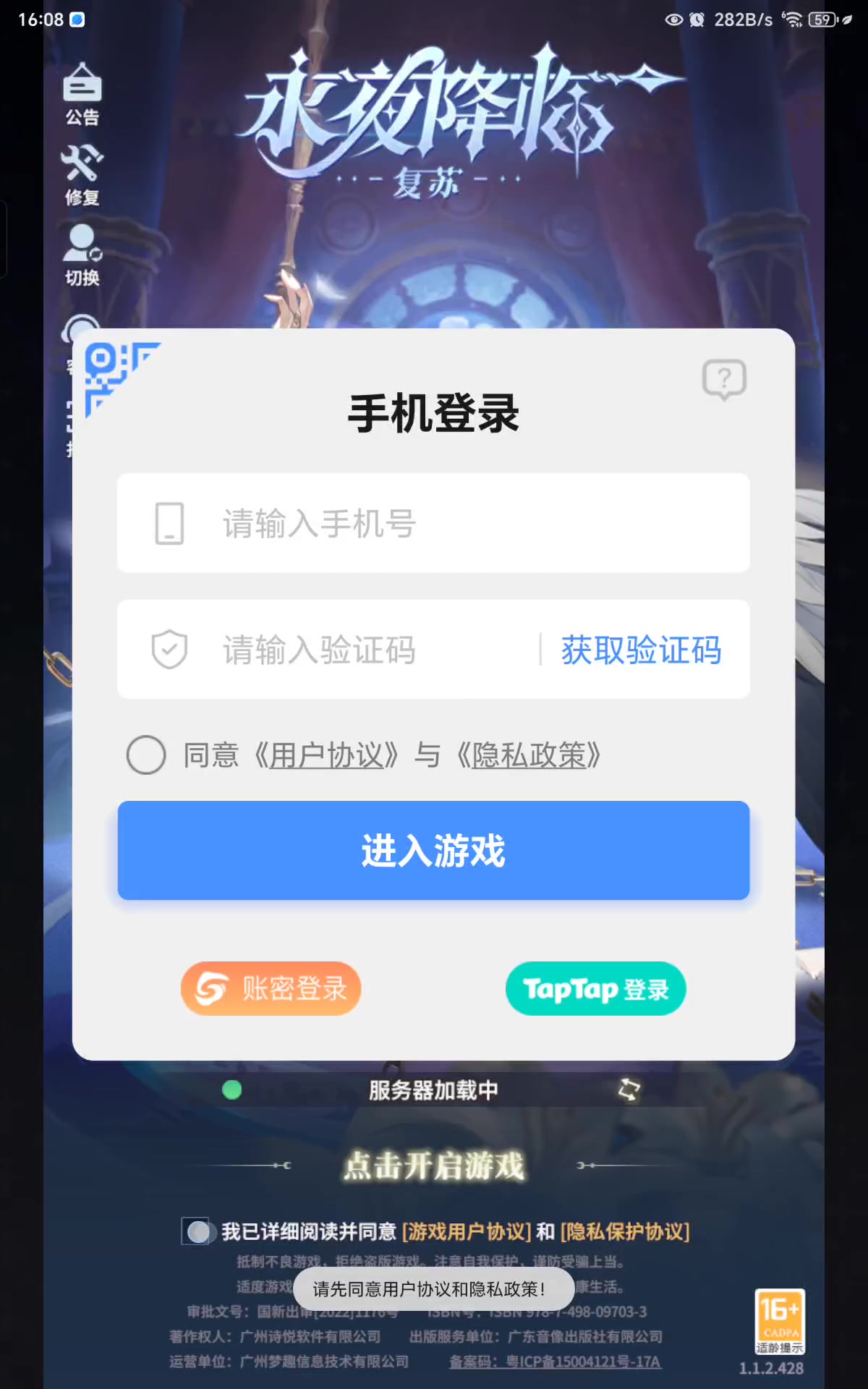This screenshot has width=868, height=1389.
Task: Open the 16+ 适龄提示 badge
Action: [x=779, y=1320]
